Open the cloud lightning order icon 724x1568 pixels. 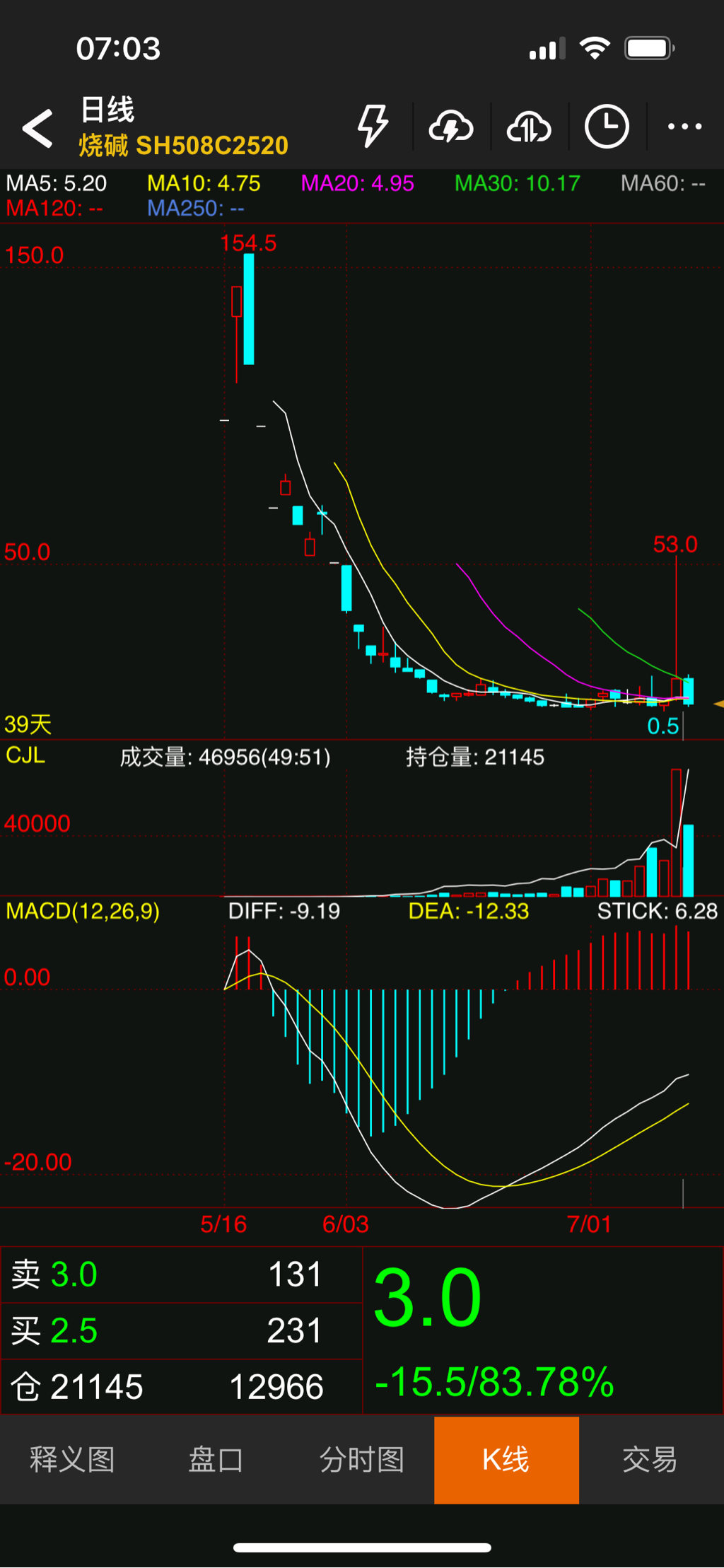pyautogui.click(x=451, y=127)
